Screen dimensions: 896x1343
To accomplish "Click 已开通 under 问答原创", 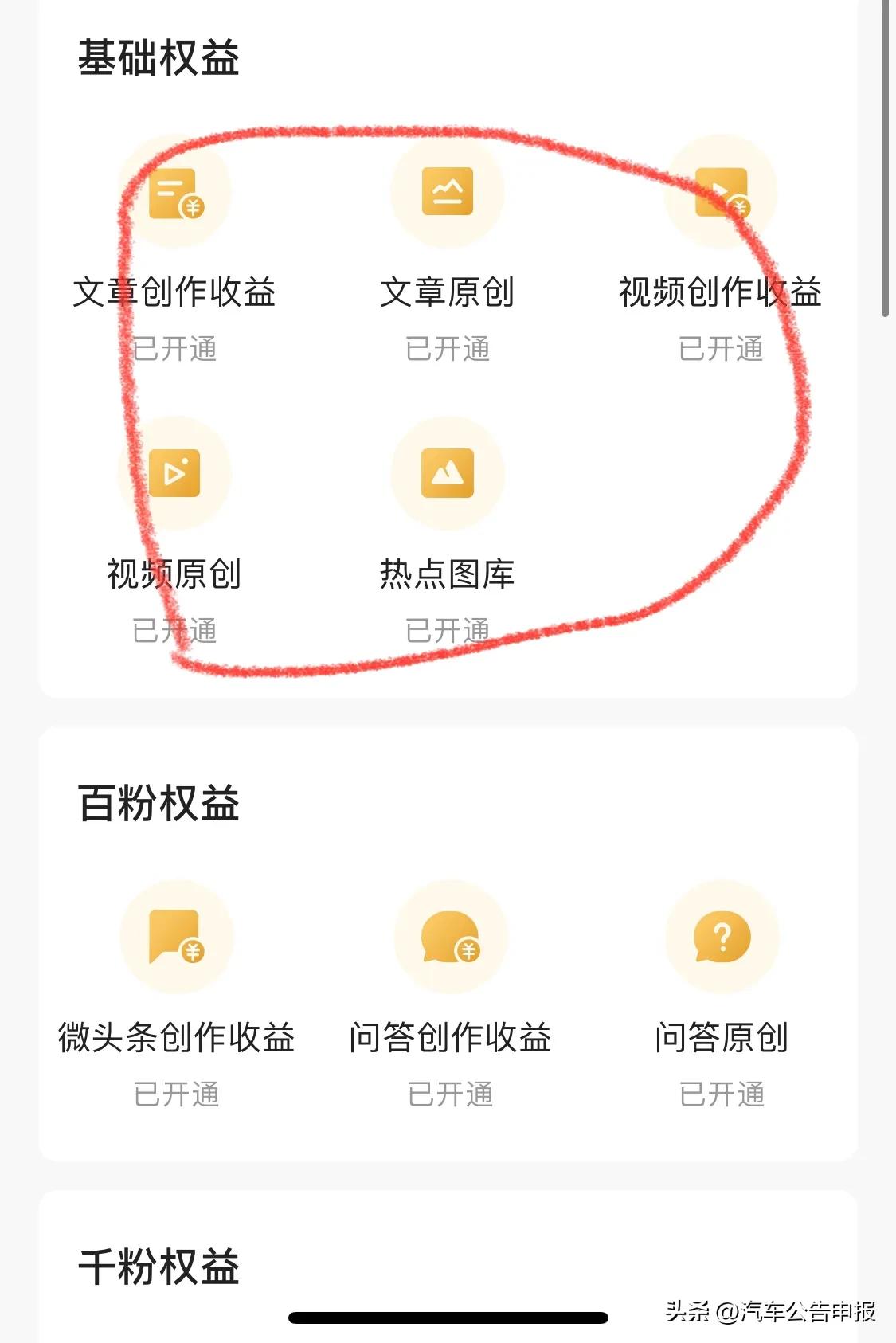I will click(x=721, y=1095).
